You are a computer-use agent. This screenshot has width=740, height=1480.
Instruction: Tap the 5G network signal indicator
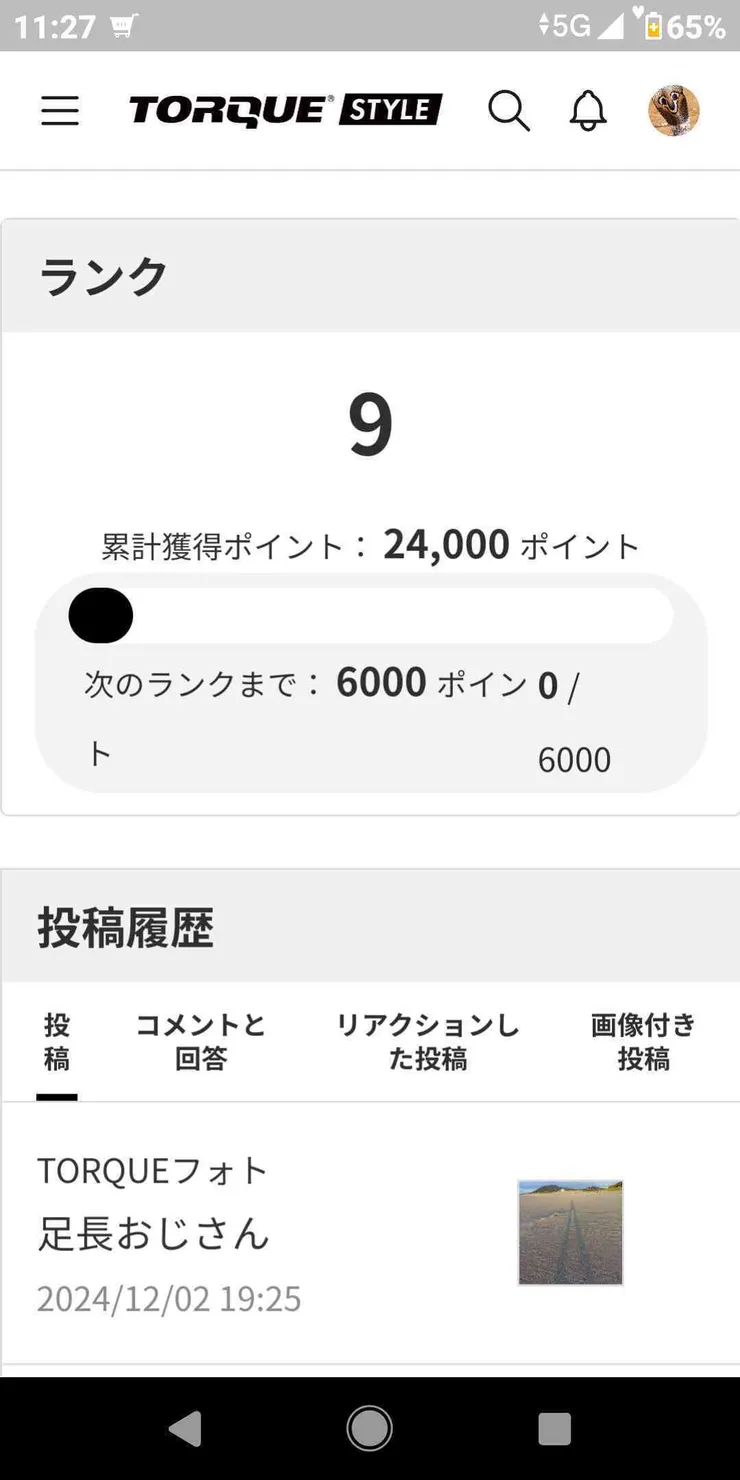click(x=570, y=25)
